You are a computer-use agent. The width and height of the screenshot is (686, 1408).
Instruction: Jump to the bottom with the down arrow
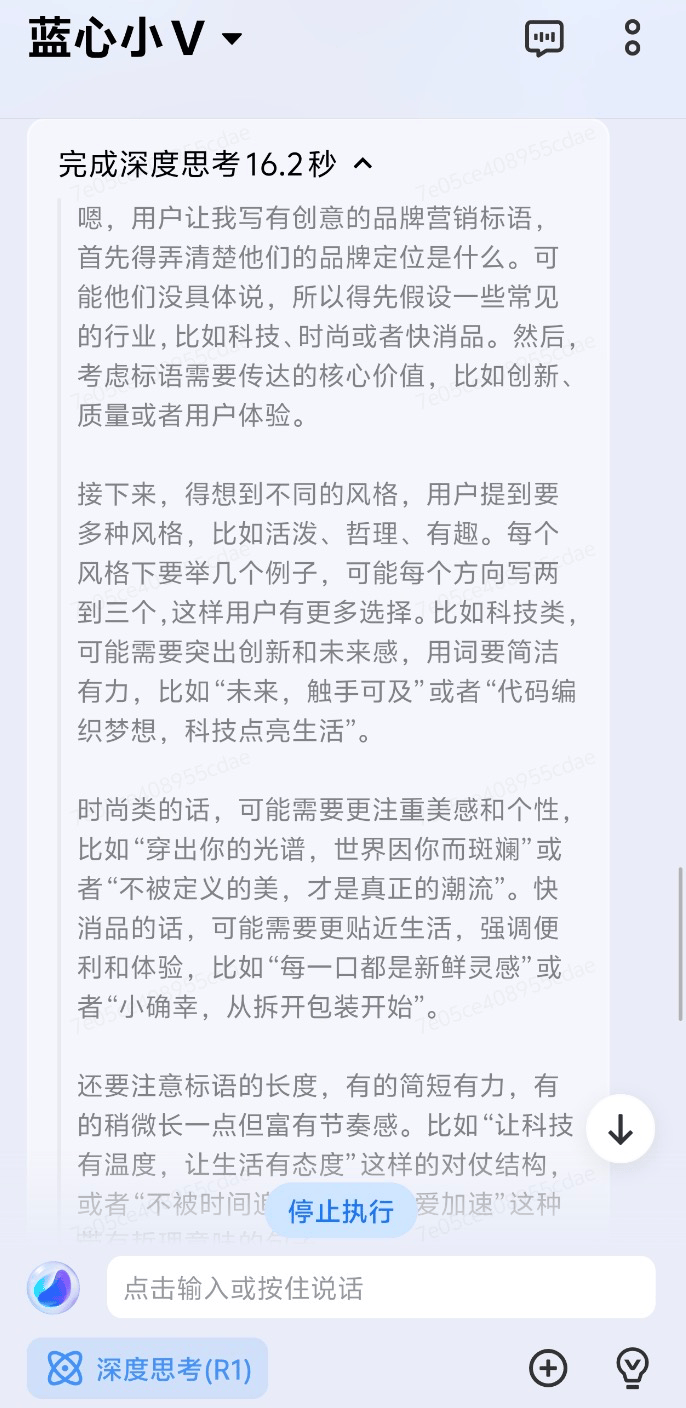click(x=620, y=1129)
